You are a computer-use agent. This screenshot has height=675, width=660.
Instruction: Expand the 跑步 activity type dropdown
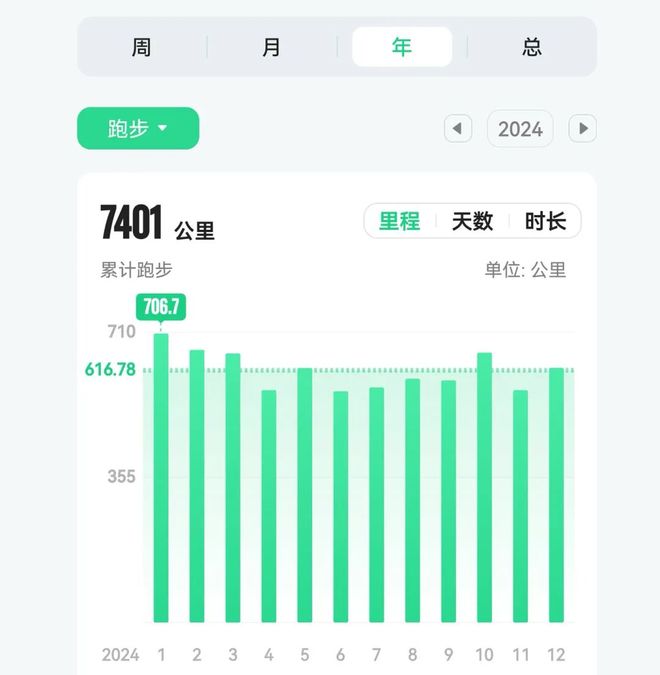tap(138, 128)
